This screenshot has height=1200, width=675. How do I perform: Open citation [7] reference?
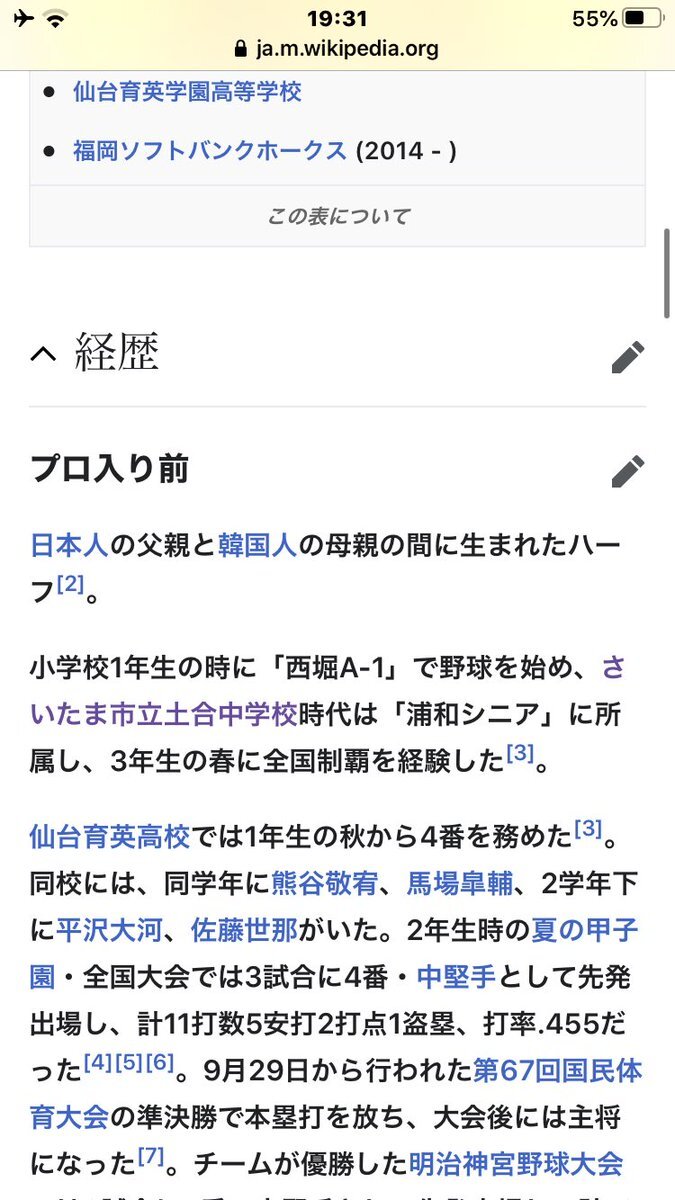[x=150, y=1158]
